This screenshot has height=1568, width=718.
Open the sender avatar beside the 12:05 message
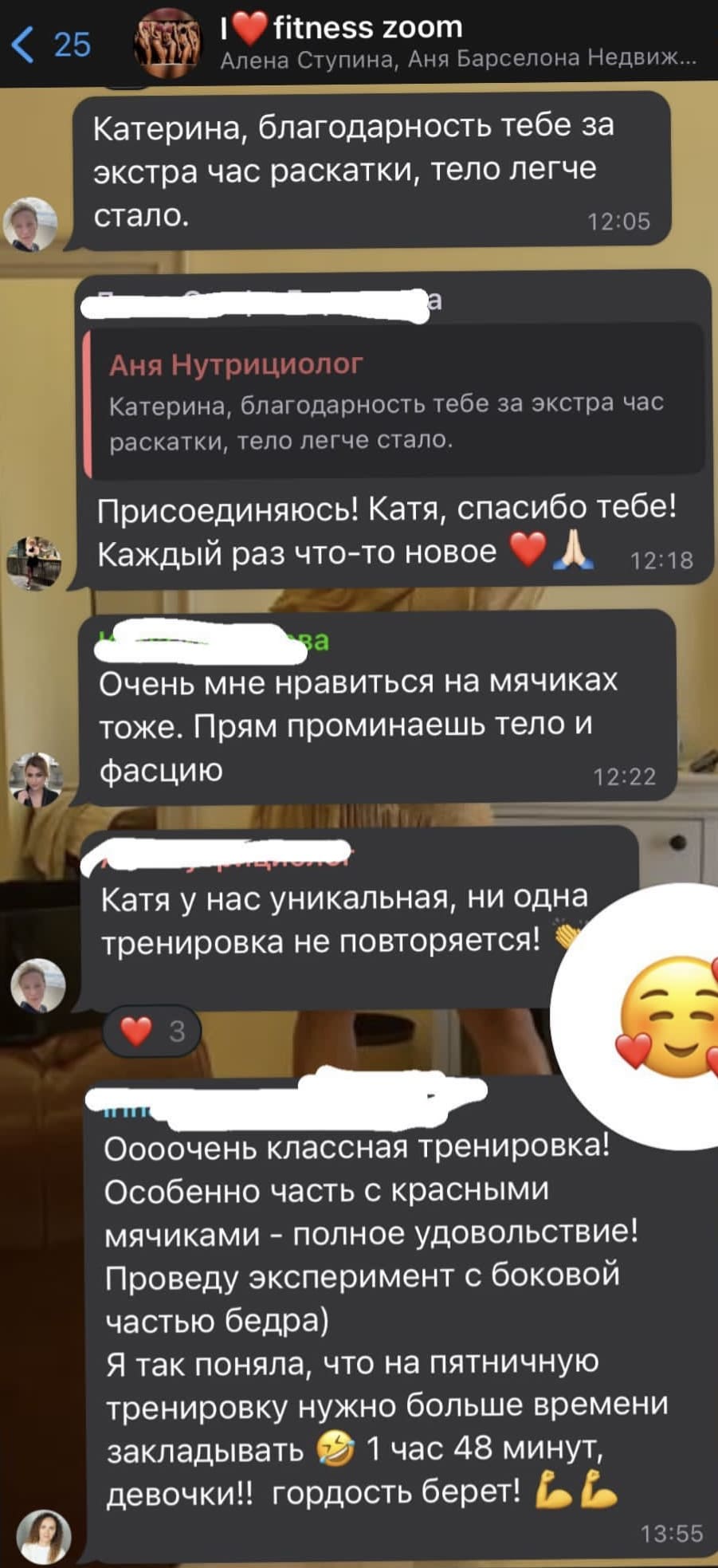pyautogui.click(x=30, y=224)
